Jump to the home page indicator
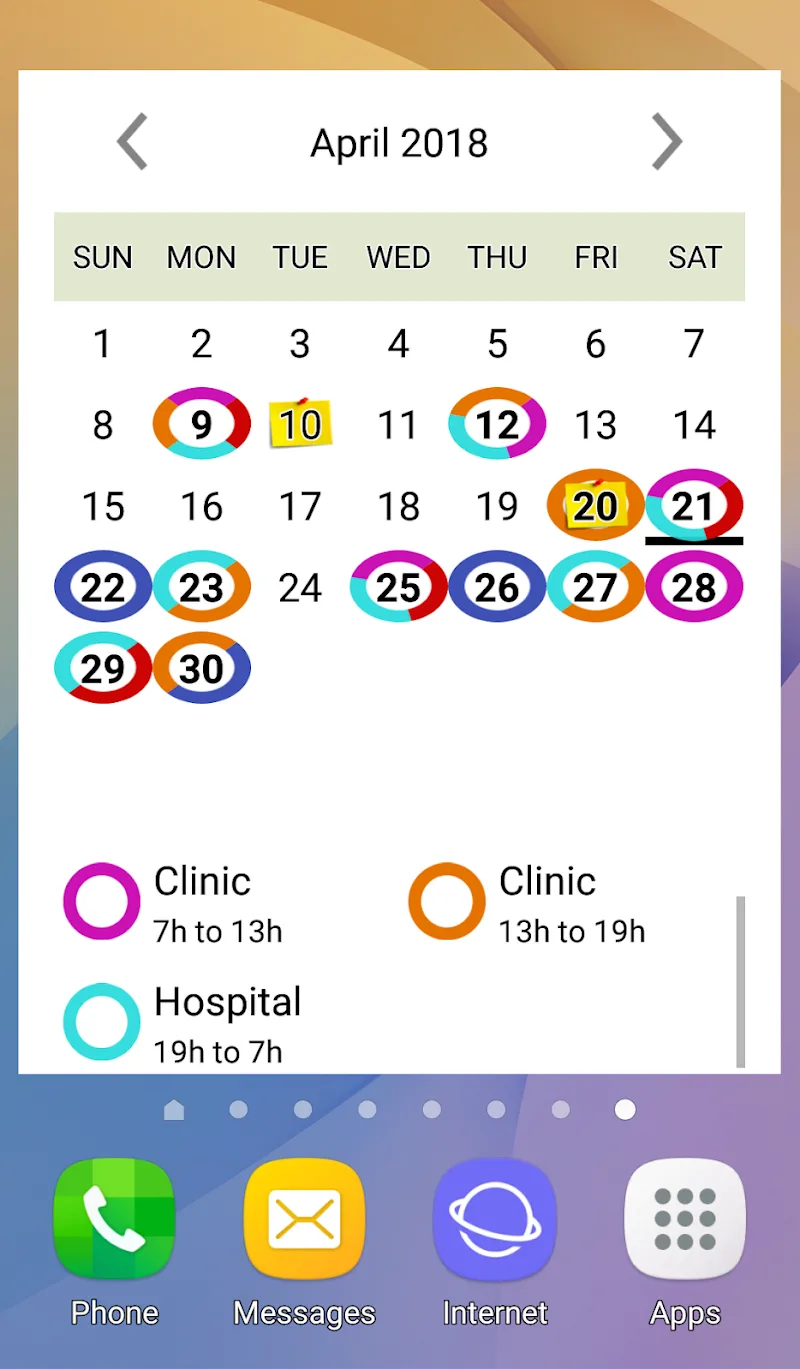The width and height of the screenshot is (800, 1370). pyautogui.click(x=174, y=1110)
